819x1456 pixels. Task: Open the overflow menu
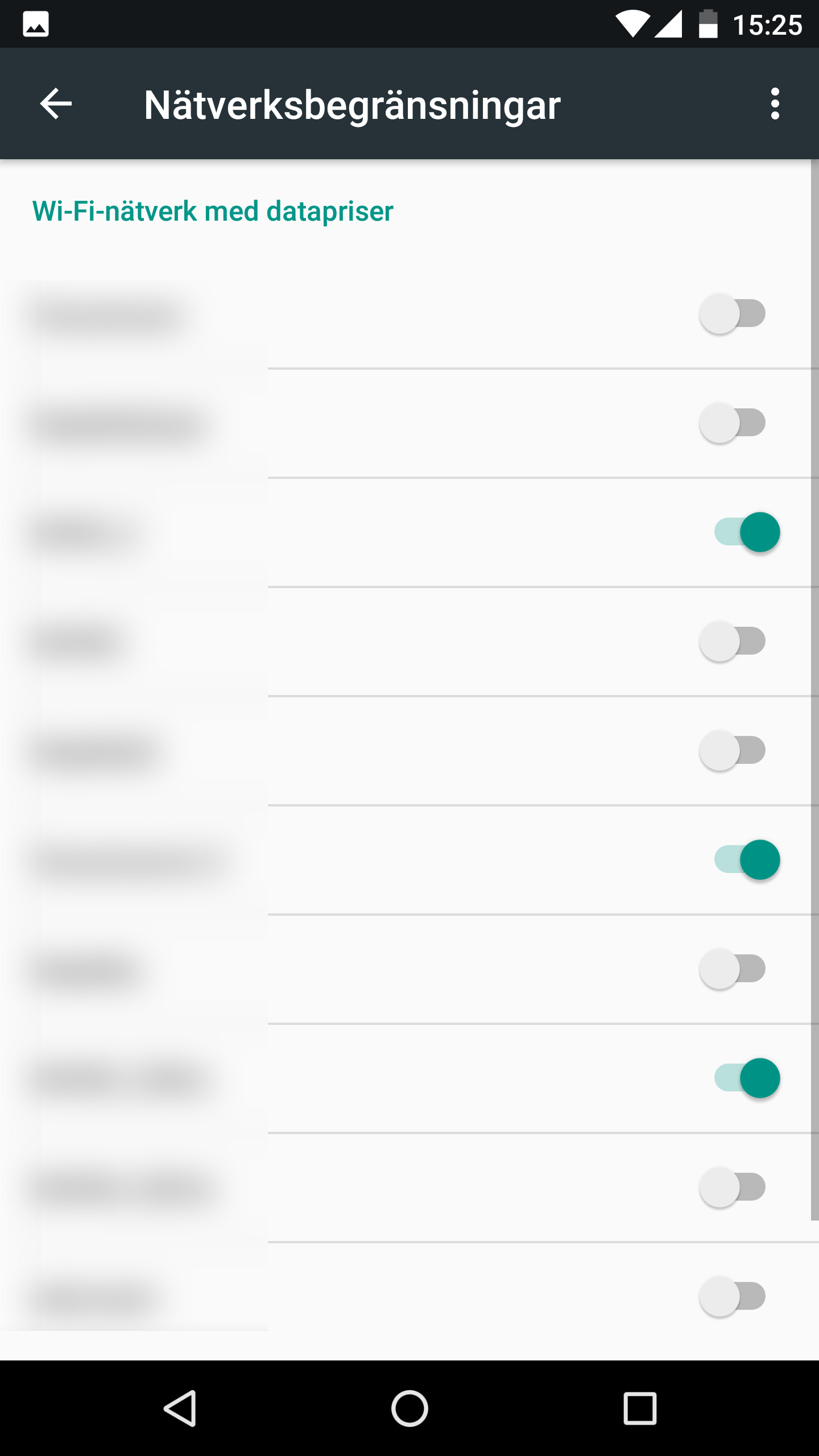coord(775,104)
